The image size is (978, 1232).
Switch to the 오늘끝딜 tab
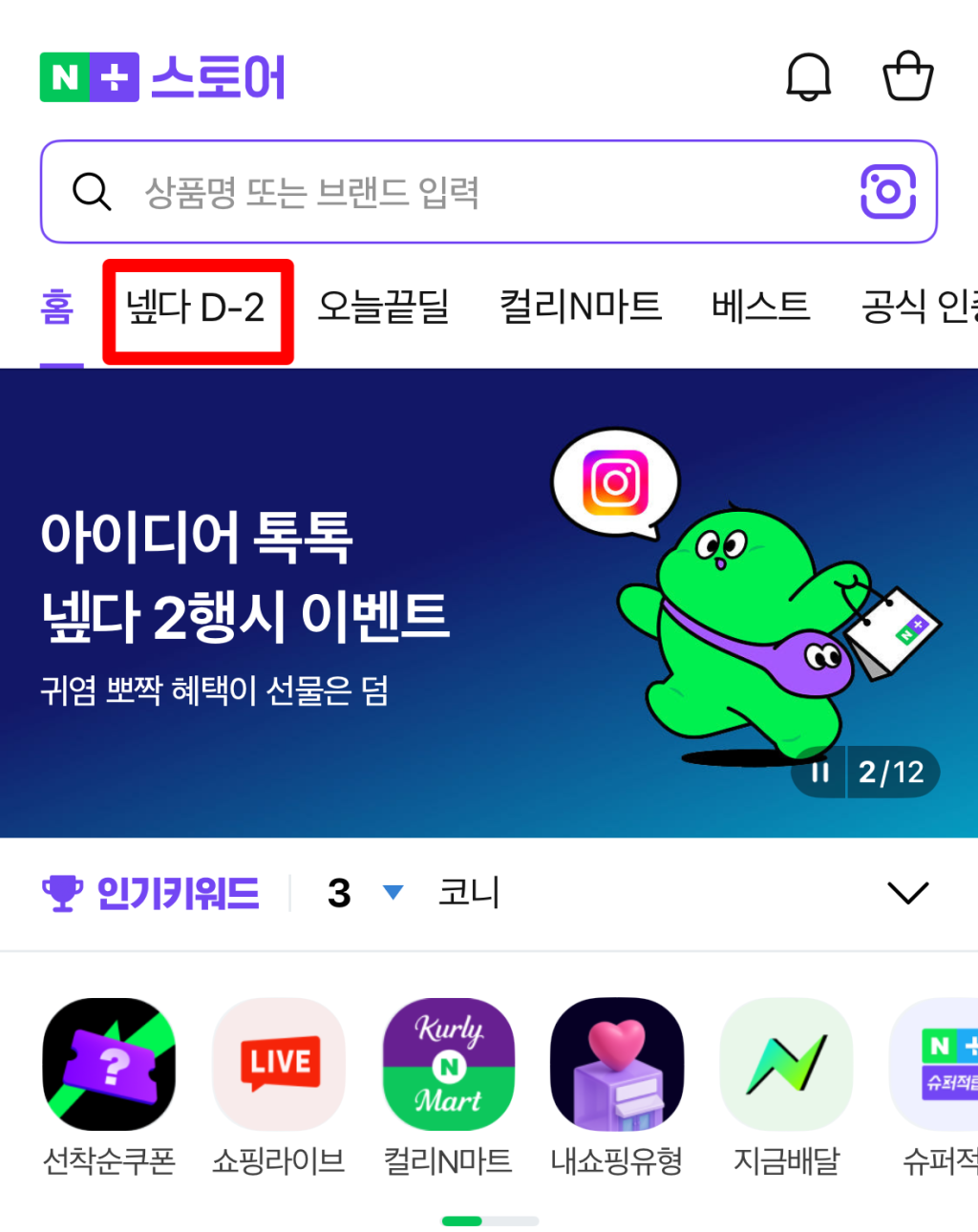(x=383, y=308)
